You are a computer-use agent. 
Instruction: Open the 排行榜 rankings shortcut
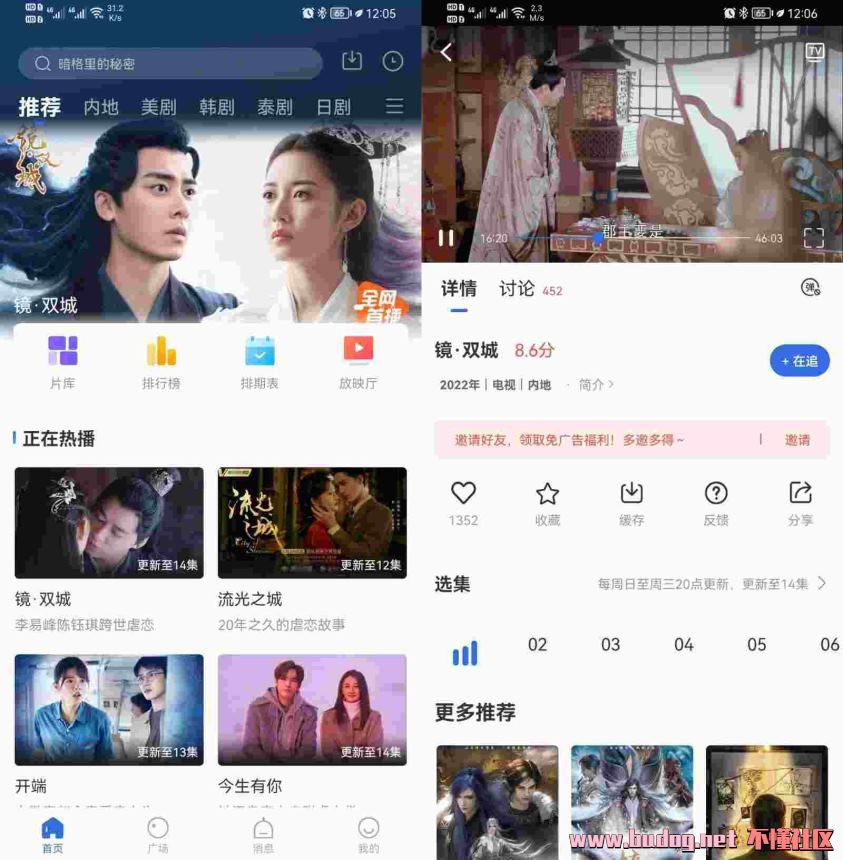(x=161, y=362)
